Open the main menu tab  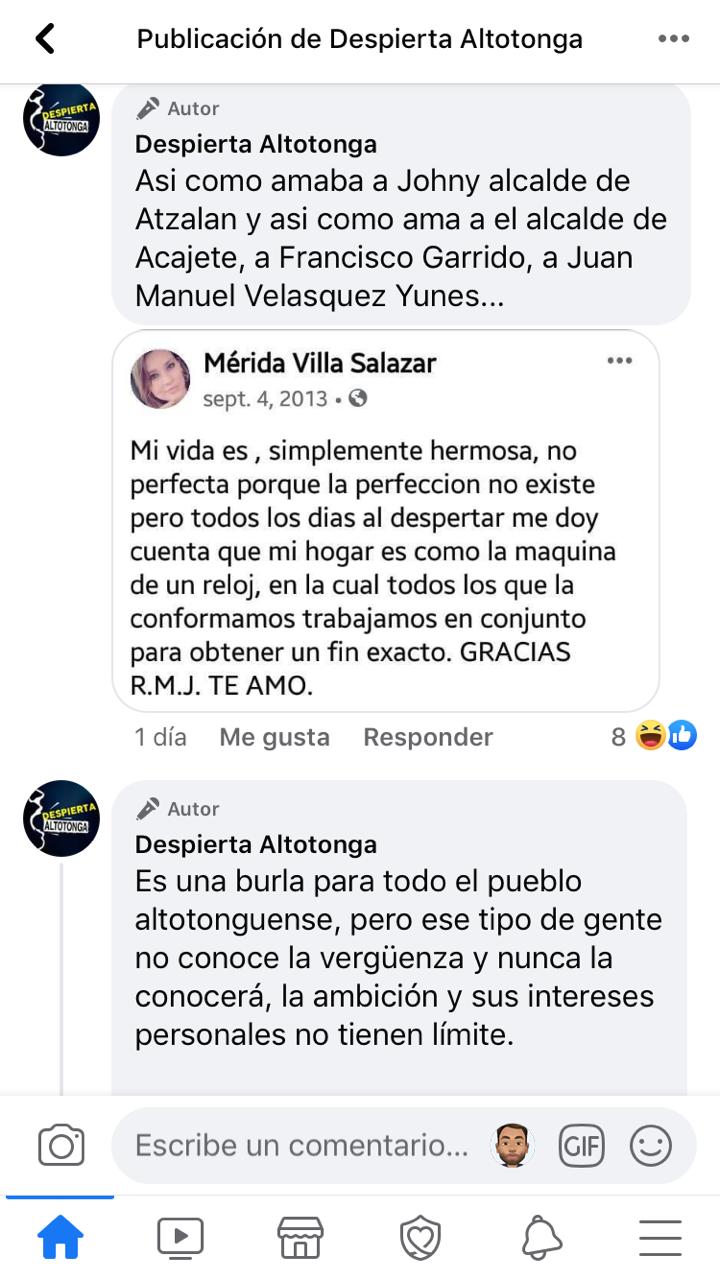click(660, 1239)
